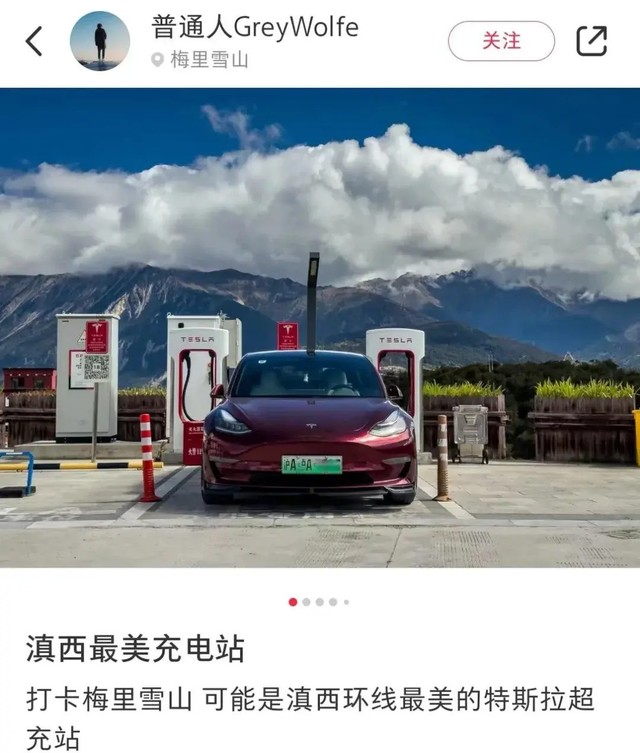Image resolution: width=640 pixels, height=753 pixels.
Task: Go back with the top-left arrow
Action: point(34,41)
